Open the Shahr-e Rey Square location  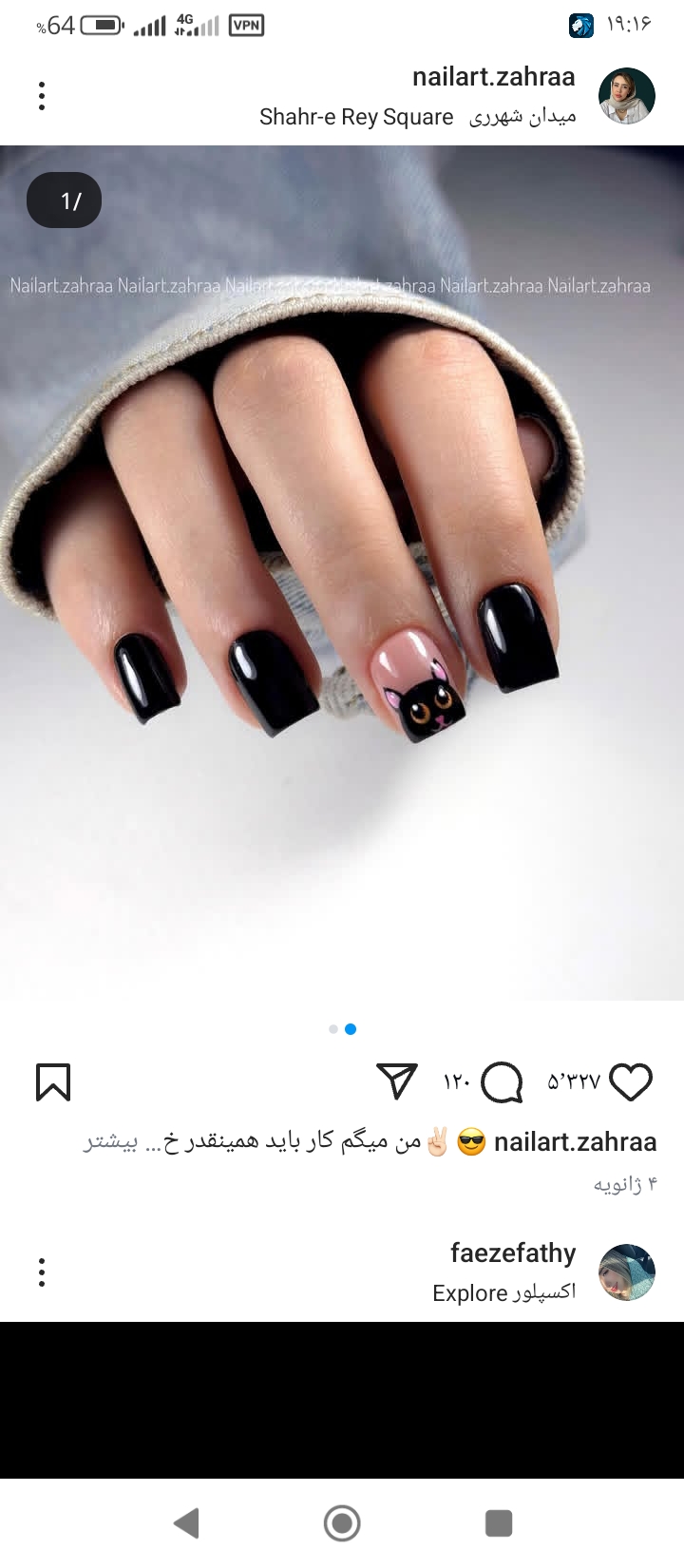point(418,117)
